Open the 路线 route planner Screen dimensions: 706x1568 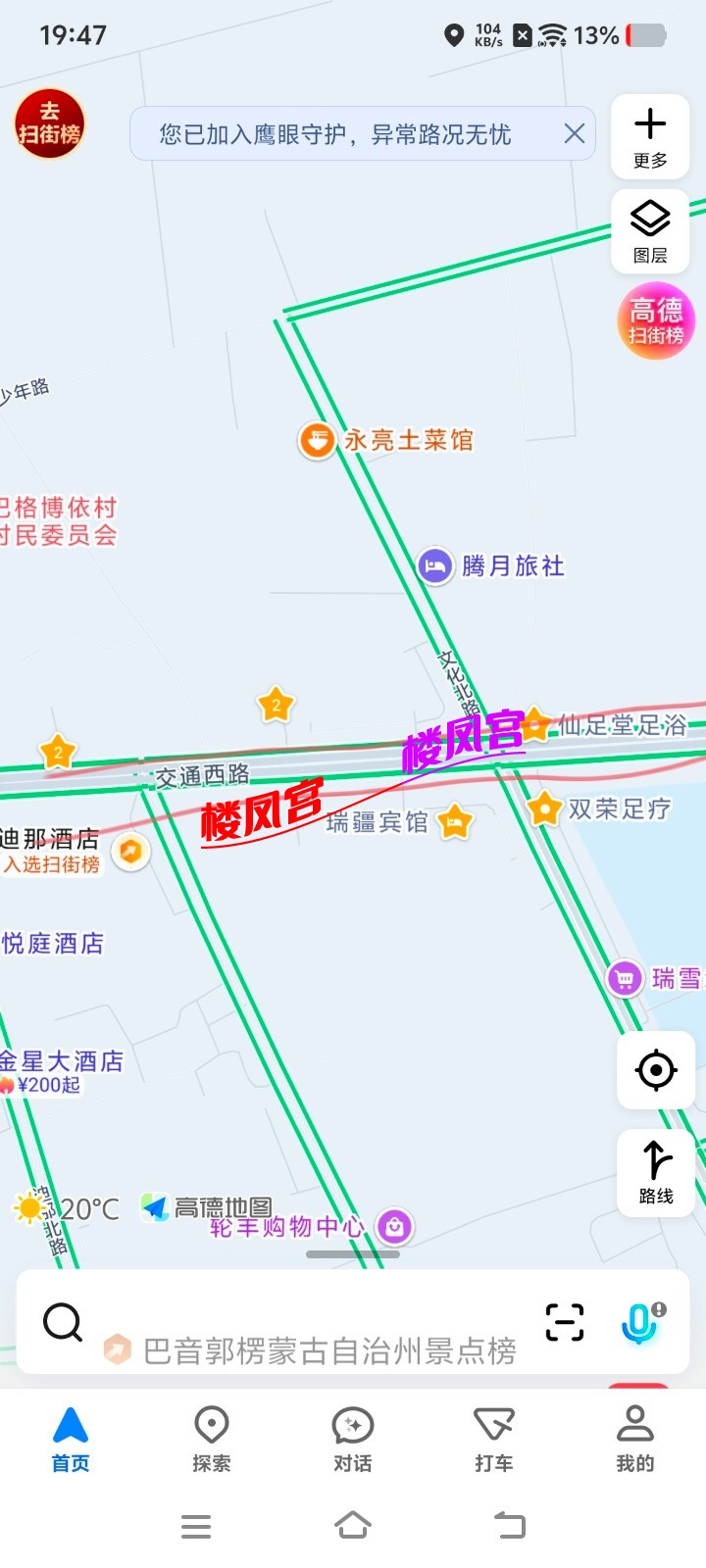click(656, 1171)
